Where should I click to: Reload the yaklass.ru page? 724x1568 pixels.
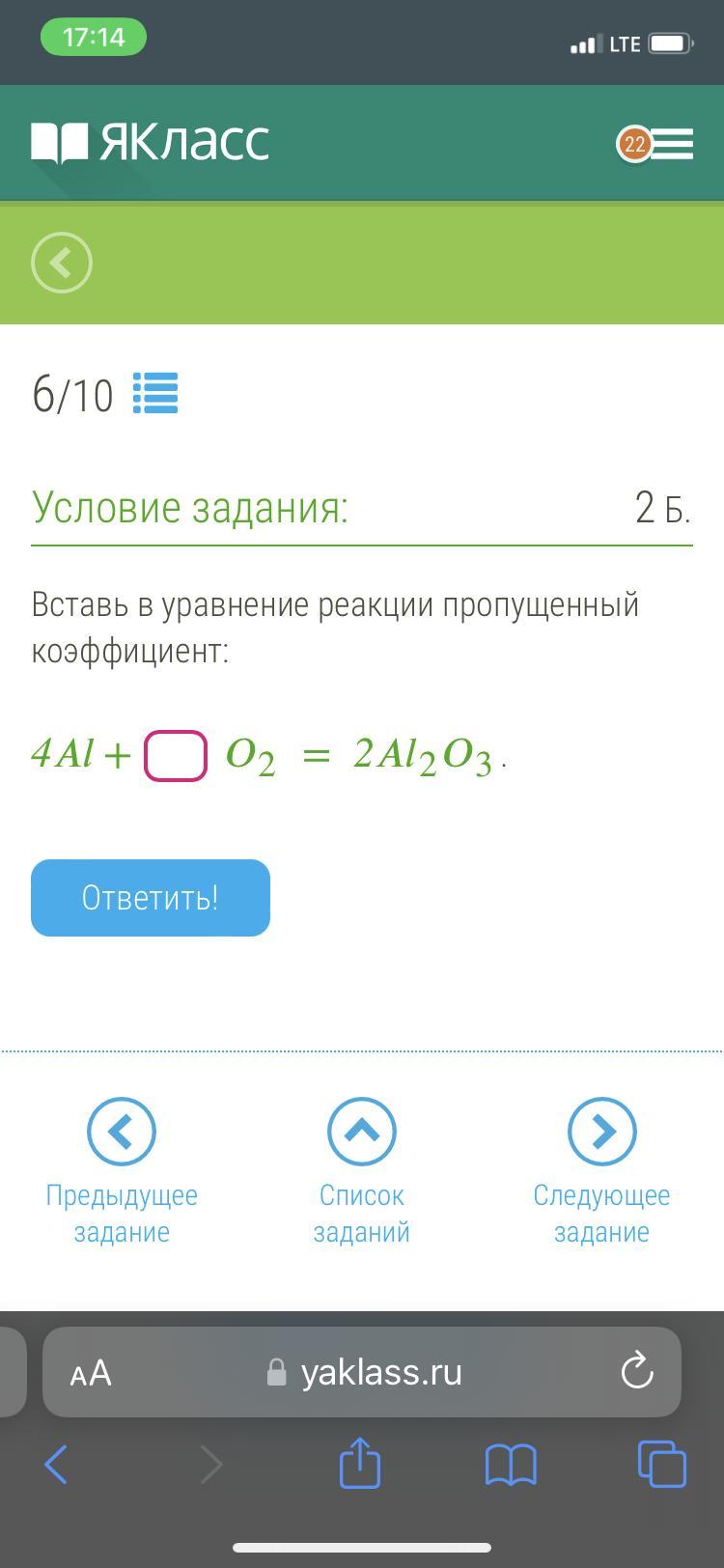tap(637, 1371)
